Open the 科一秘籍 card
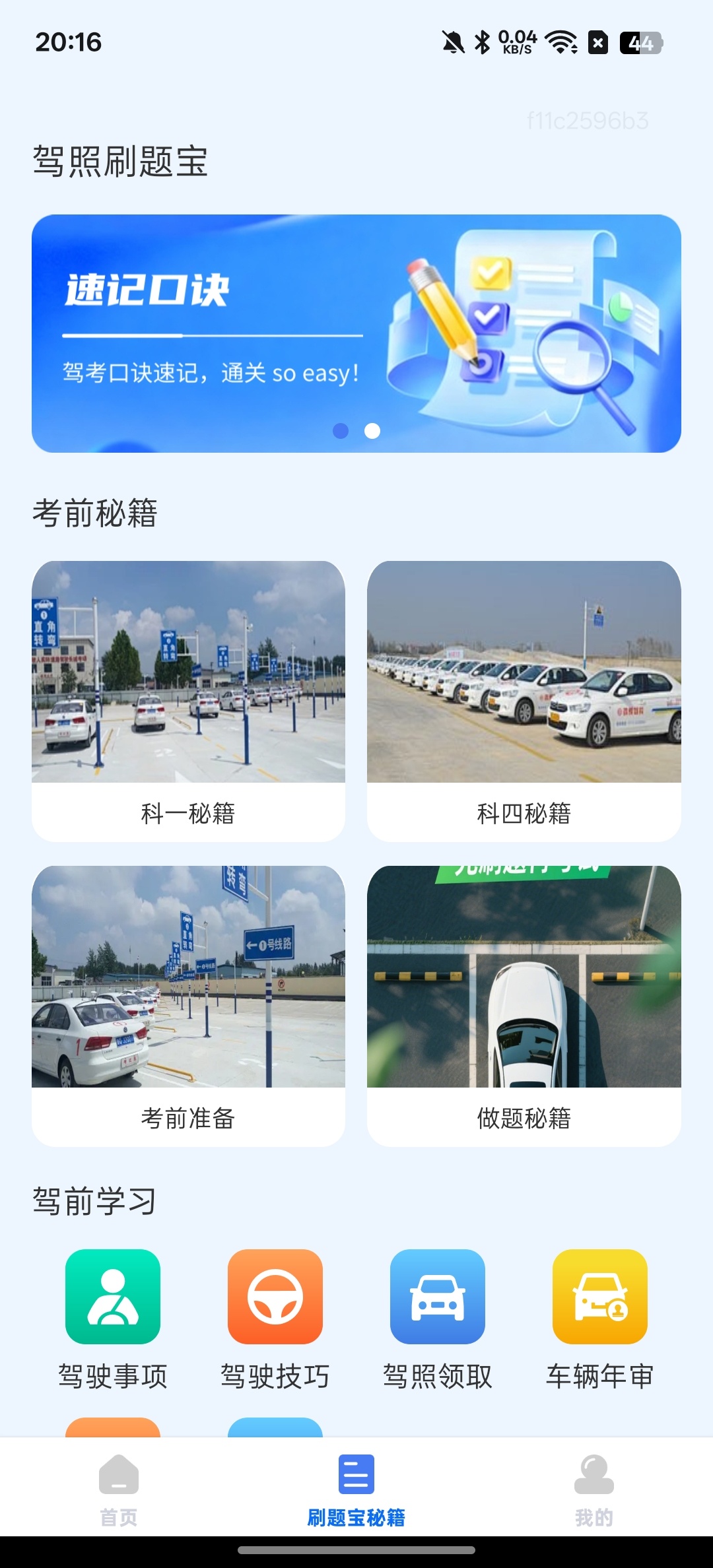Viewport: 713px width, 1568px height. (188, 701)
